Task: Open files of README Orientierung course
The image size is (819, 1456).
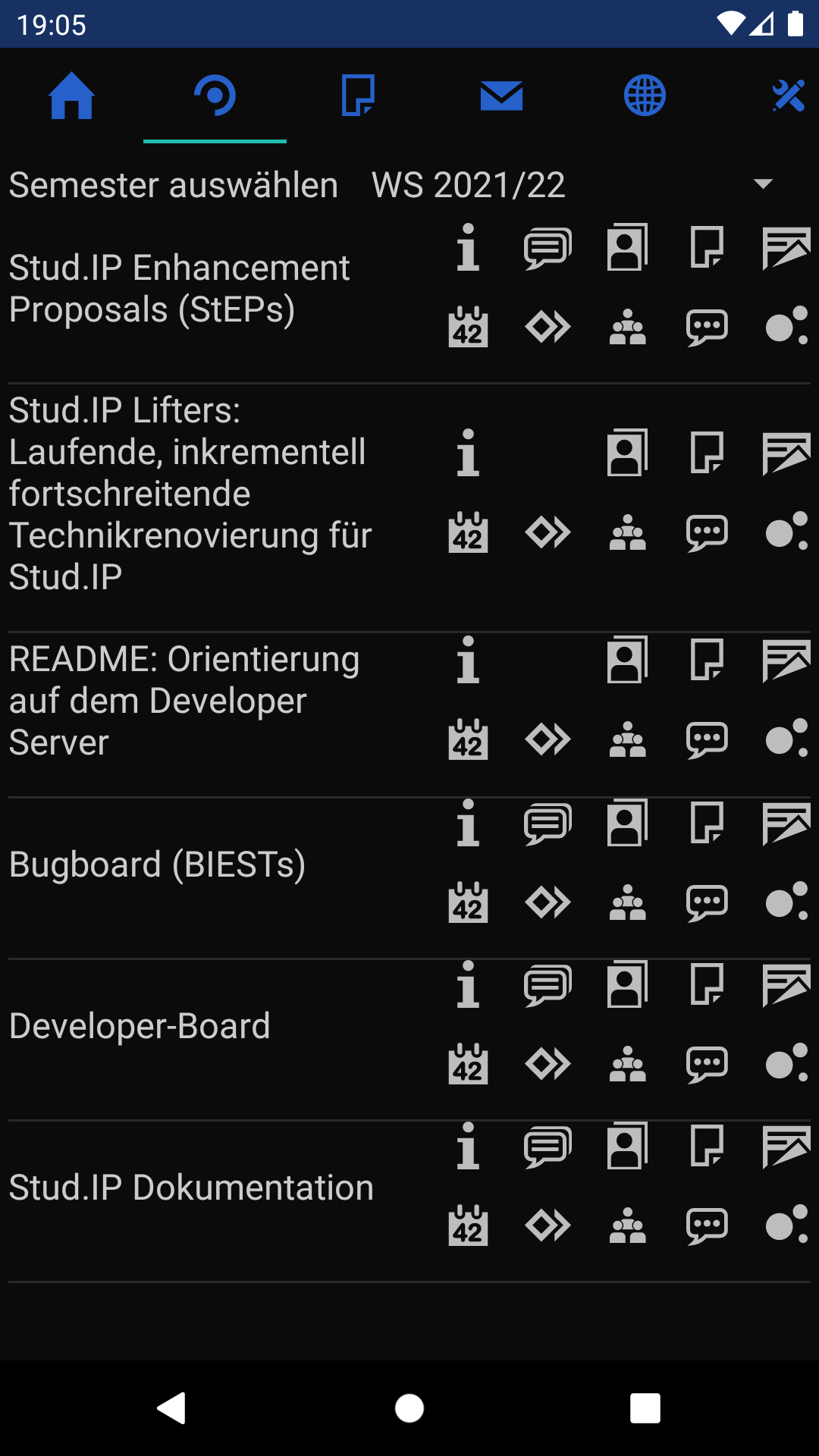Action: (x=707, y=660)
